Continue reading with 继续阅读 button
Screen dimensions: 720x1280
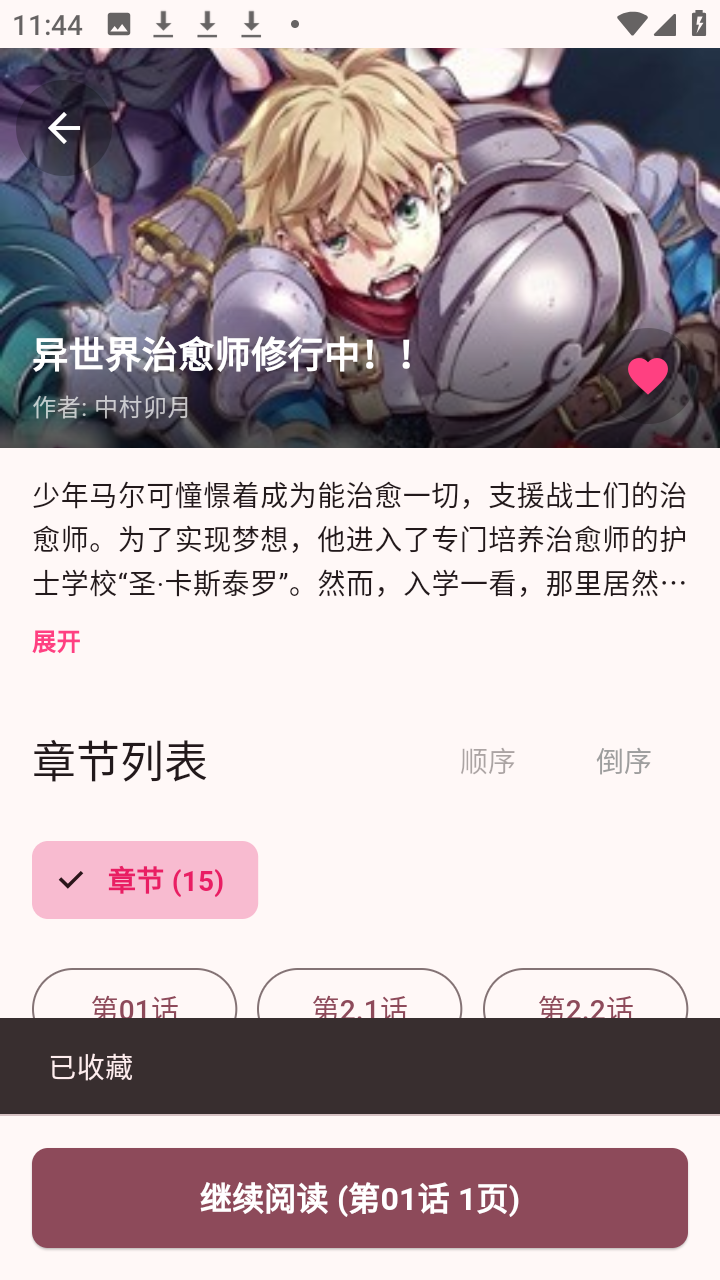[x=360, y=1197]
